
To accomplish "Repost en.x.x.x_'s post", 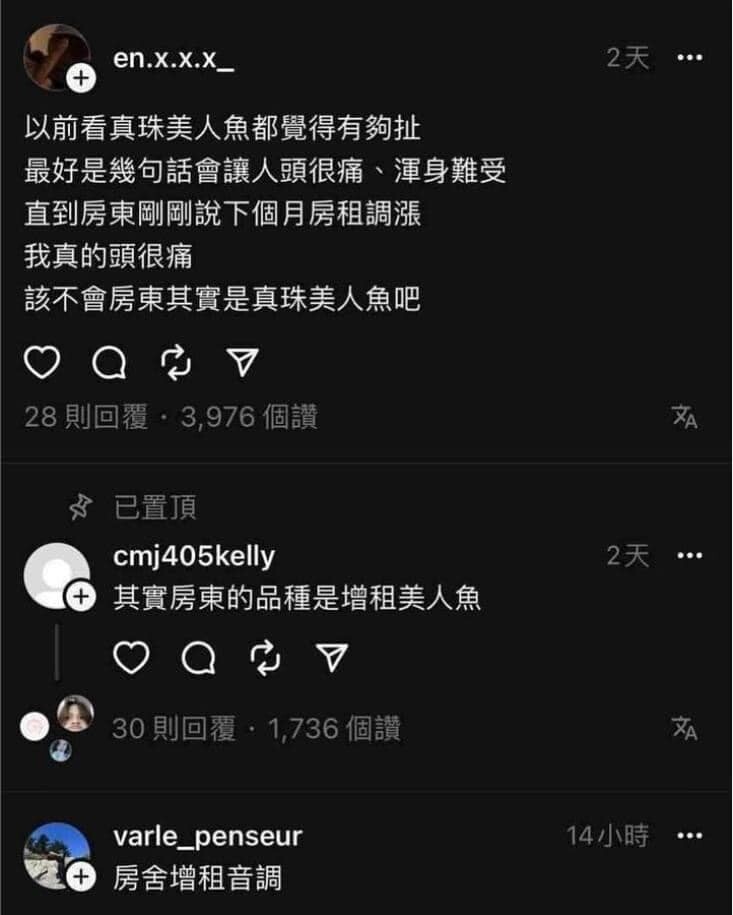I will [176, 364].
